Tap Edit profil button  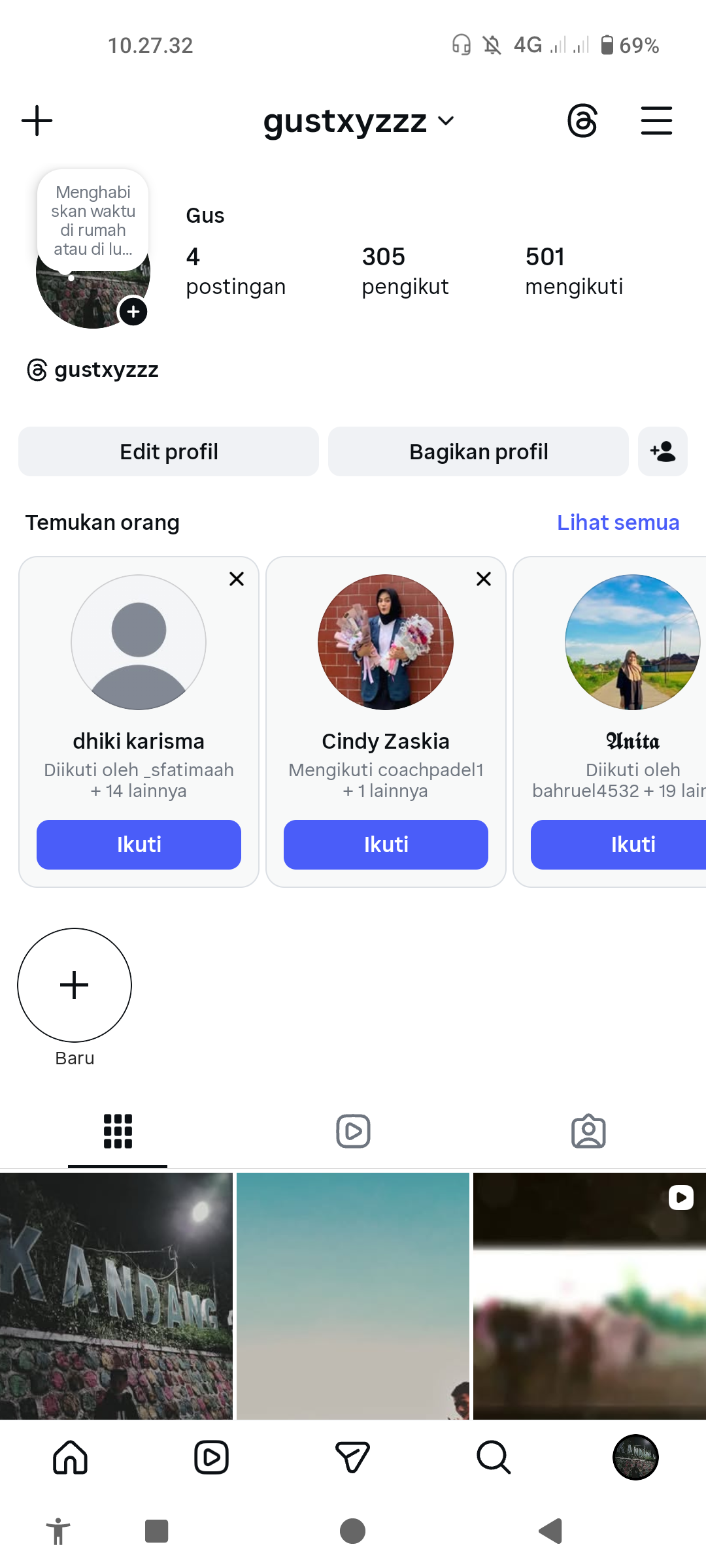[169, 451]
